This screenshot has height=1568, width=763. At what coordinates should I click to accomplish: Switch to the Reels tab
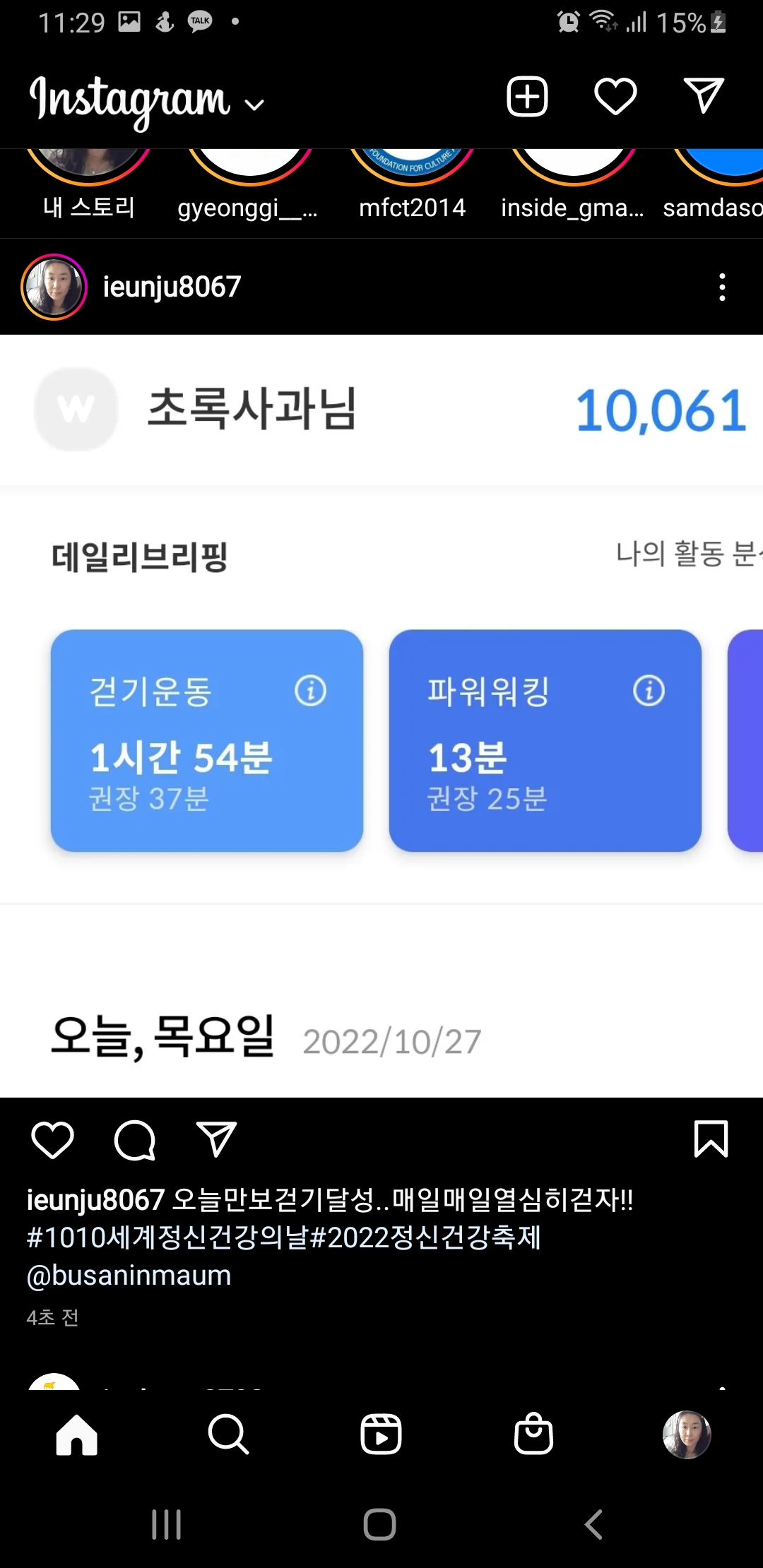[381, 1434]
